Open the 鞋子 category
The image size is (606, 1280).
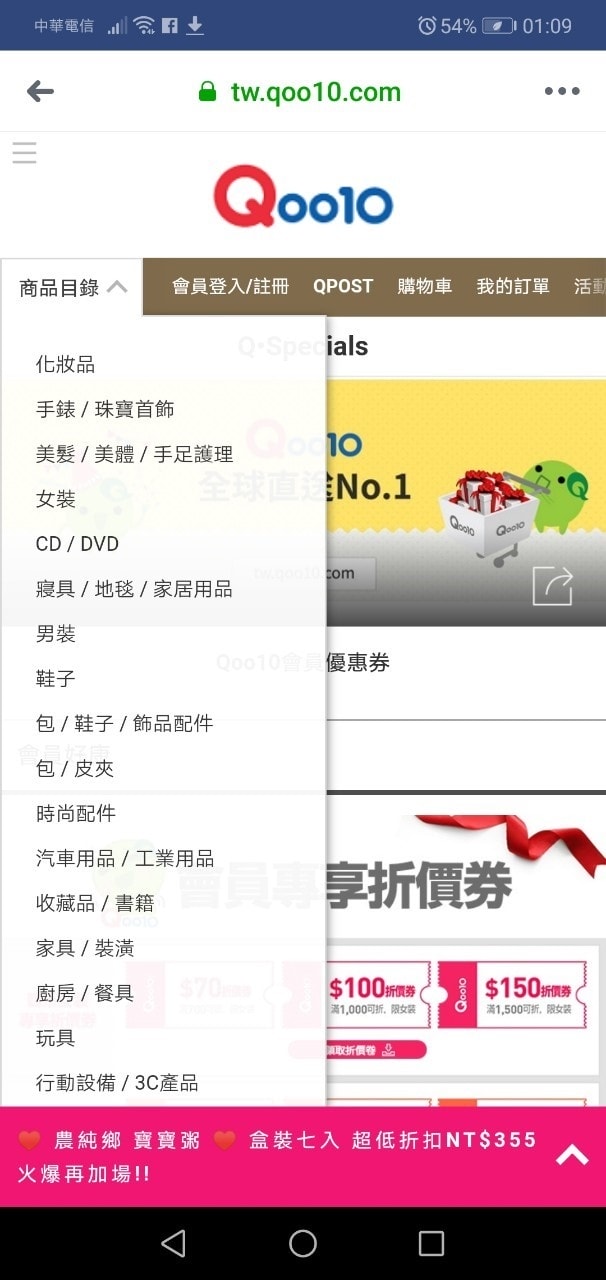click(56, 679)
